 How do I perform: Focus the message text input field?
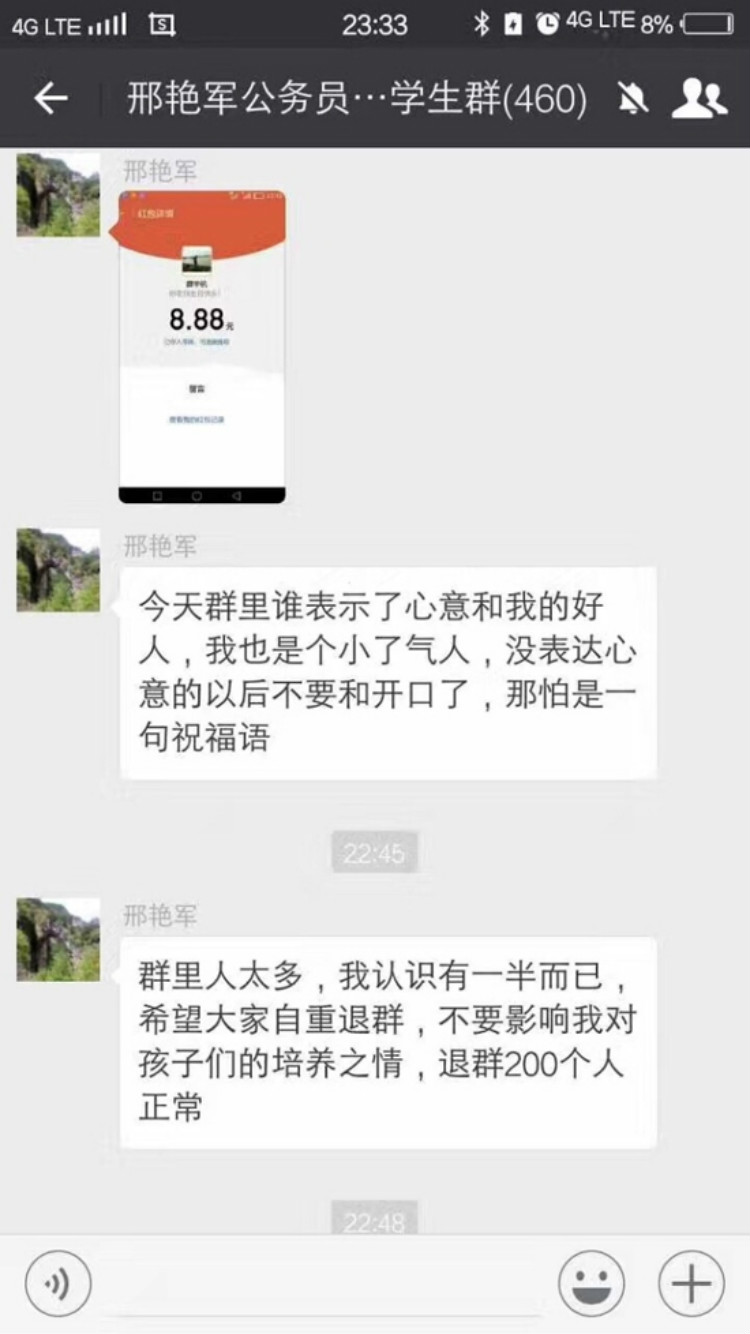coord(325,1283)
